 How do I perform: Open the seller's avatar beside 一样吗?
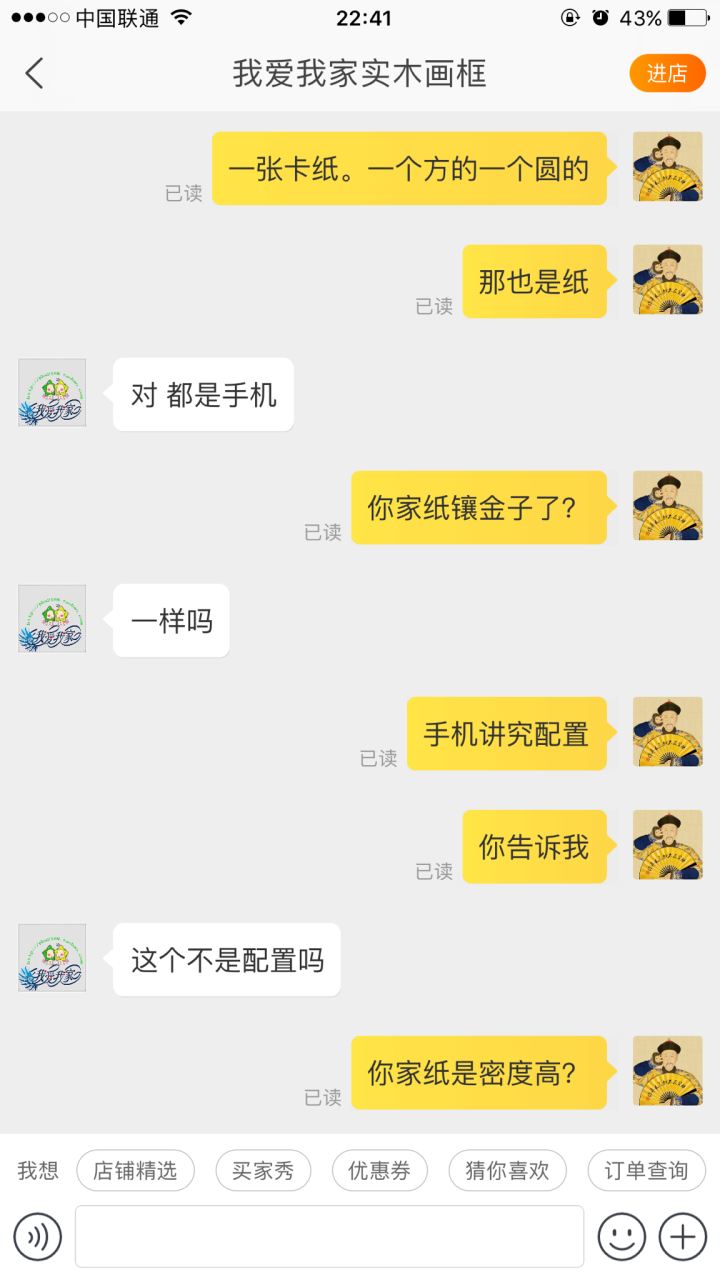[52, 619]
